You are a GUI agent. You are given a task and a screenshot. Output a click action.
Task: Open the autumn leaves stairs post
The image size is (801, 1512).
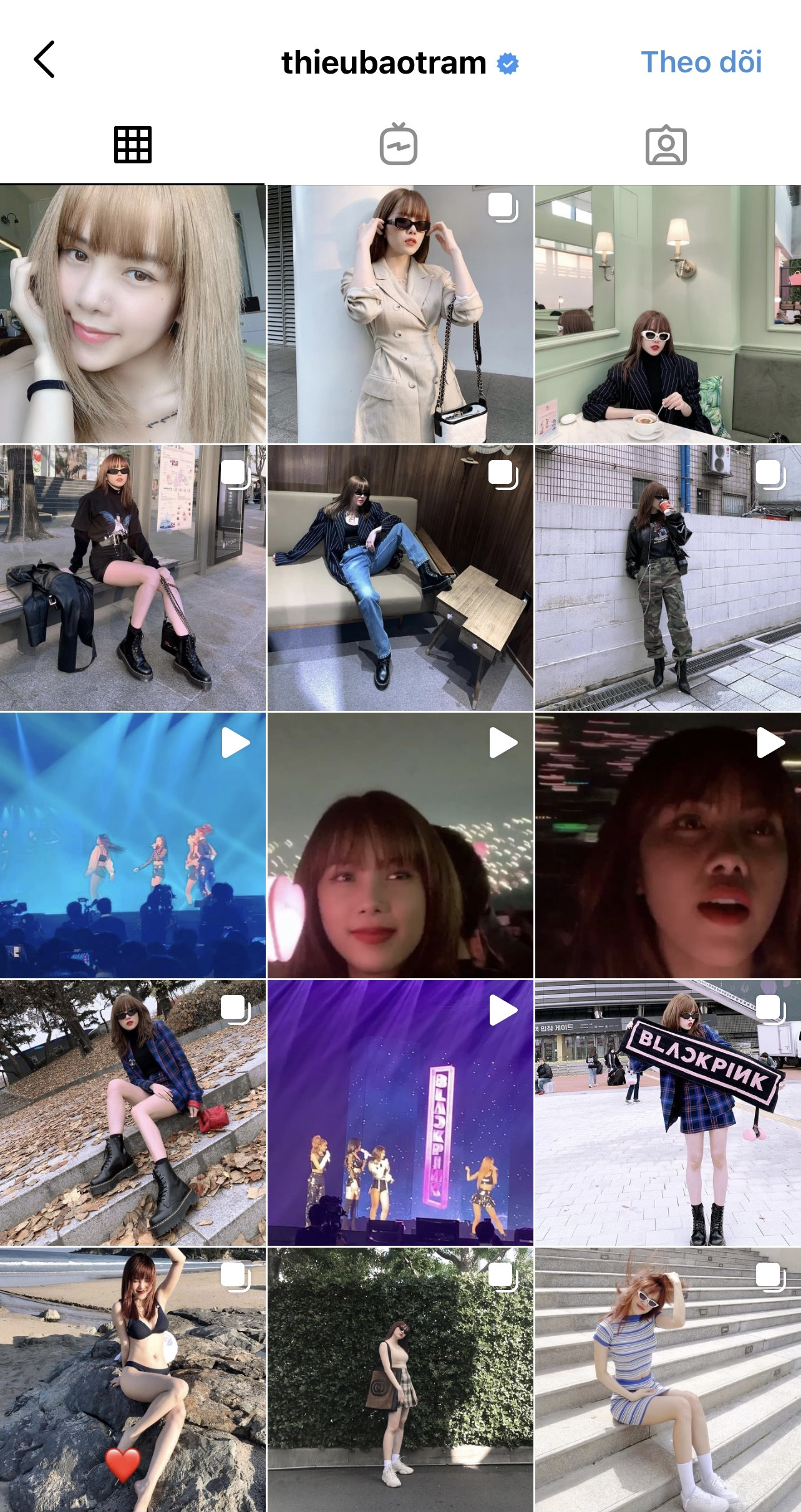pos(132,1112)
